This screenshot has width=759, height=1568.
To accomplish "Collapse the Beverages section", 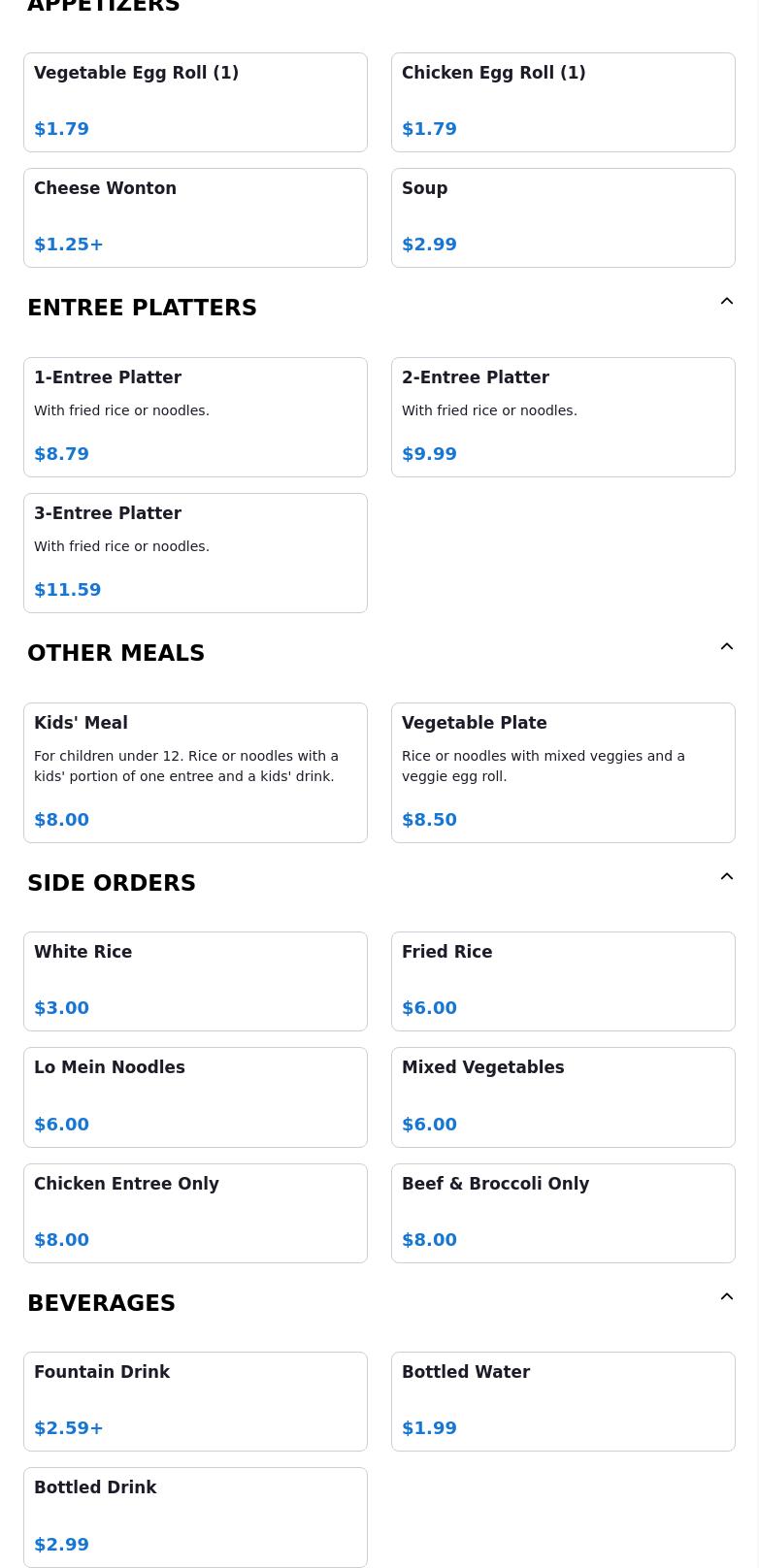I will click(x=727, y=1296).
